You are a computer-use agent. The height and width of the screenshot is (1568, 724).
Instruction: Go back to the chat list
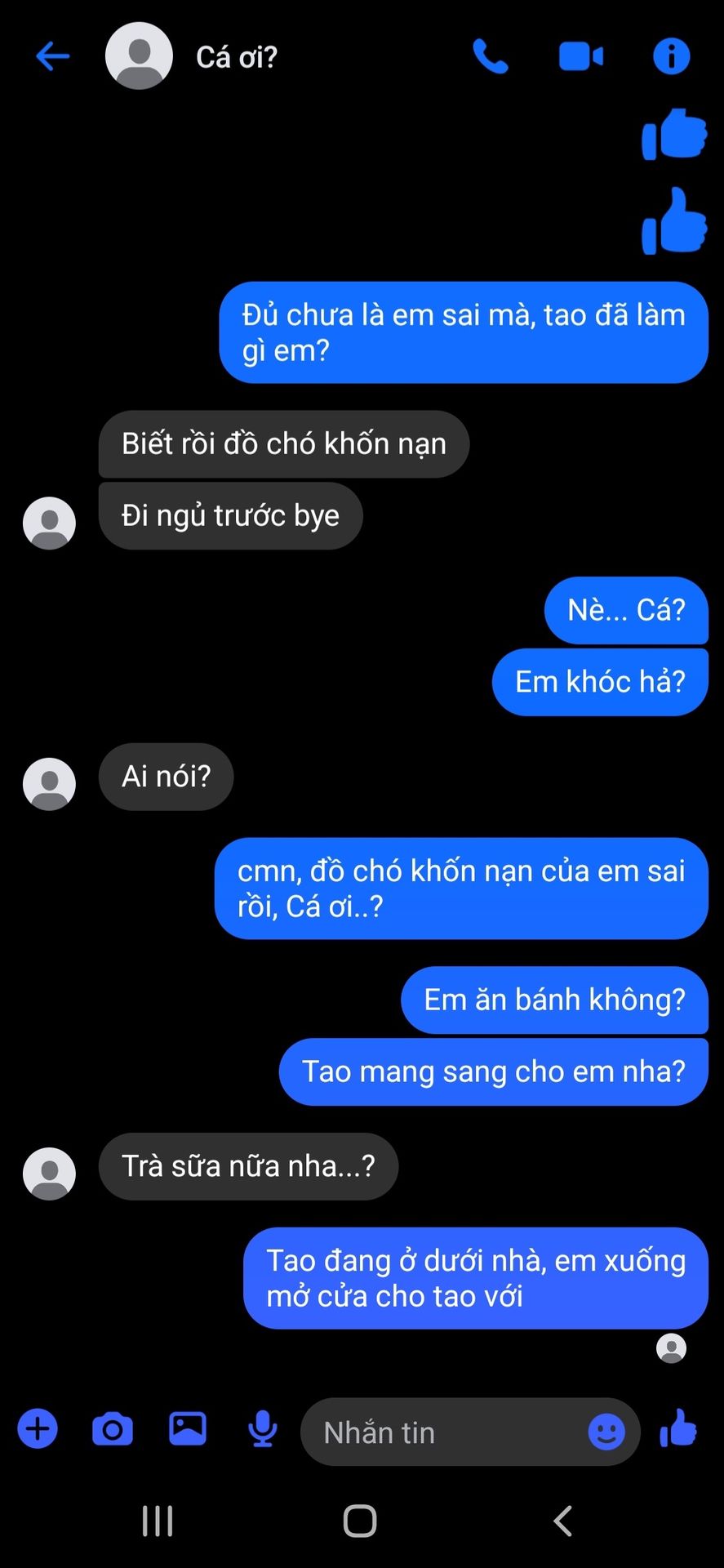click(53, 56)
